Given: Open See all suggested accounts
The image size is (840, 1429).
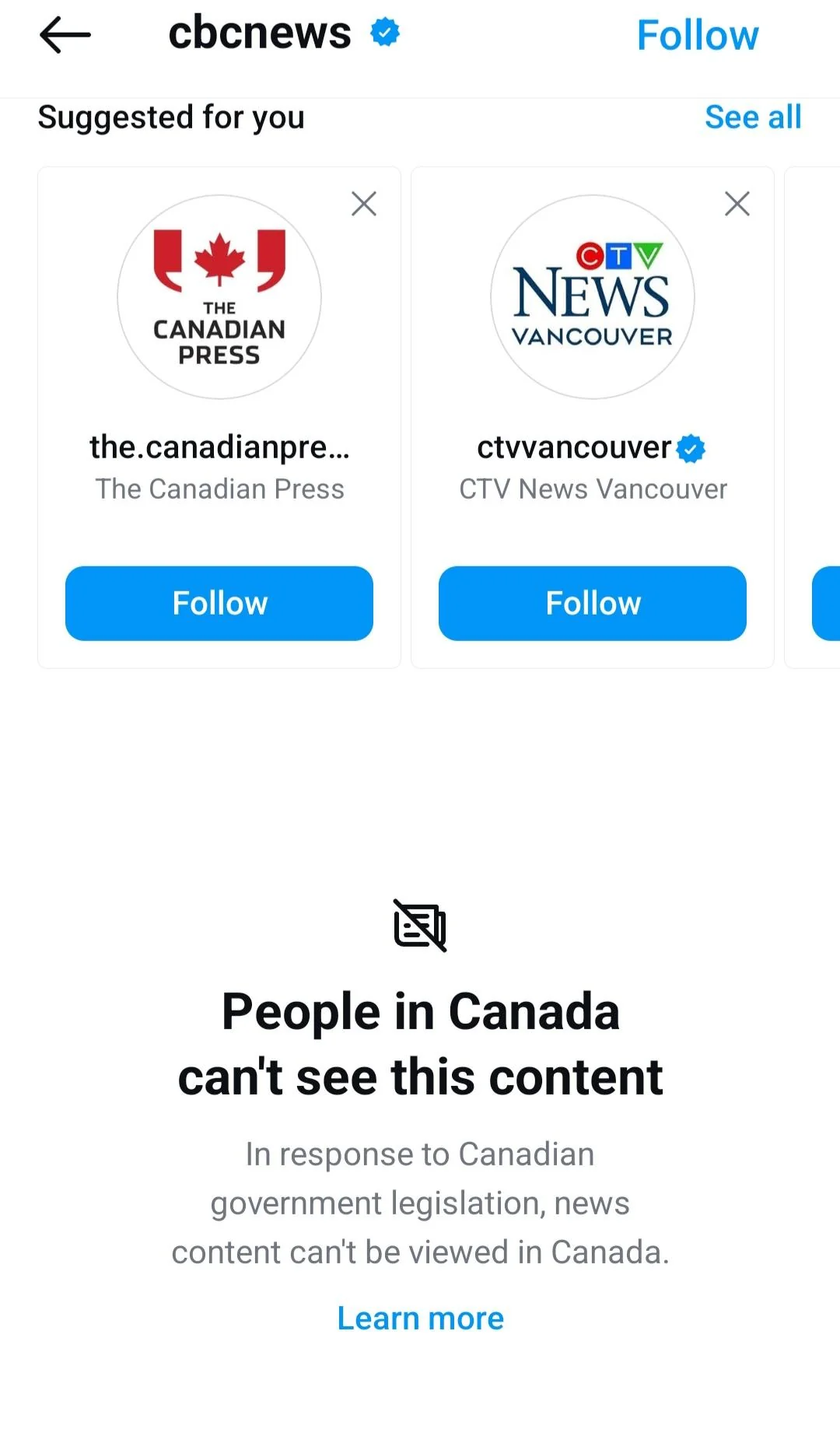Looking at the screenshot, I should coord(752,117).
